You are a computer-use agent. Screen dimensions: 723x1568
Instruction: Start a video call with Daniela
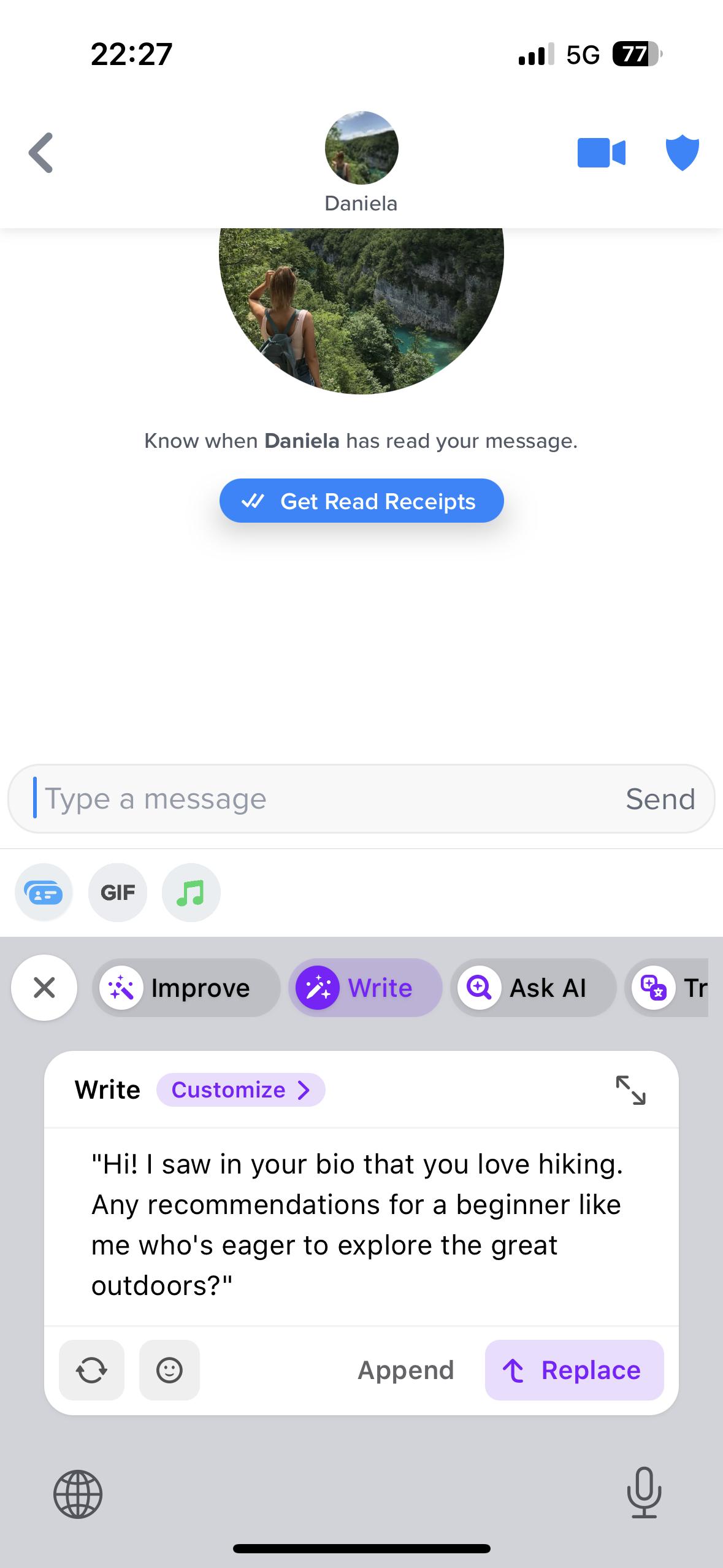pos(601,153)
